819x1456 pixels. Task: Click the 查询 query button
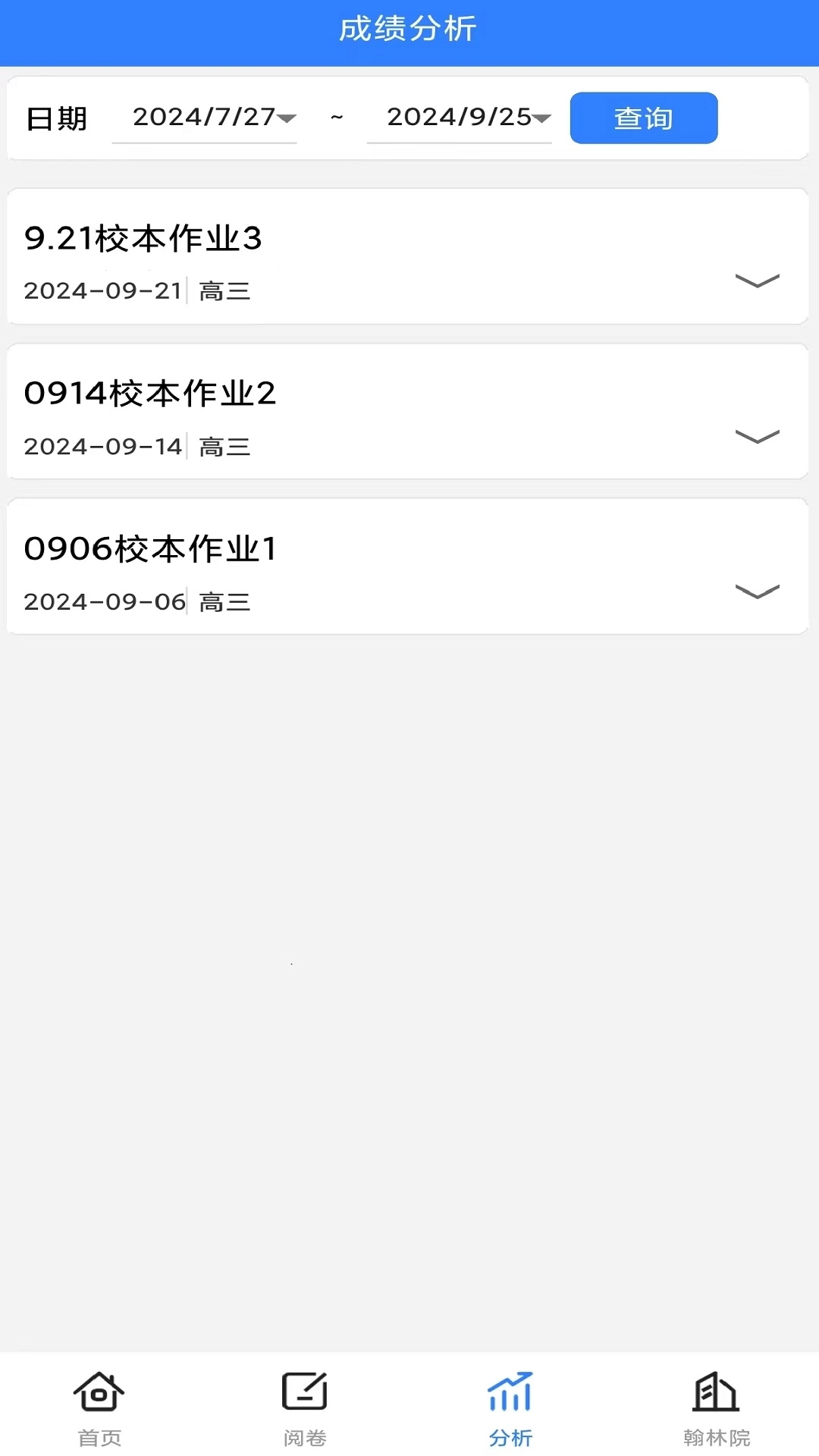coord(642,118)
